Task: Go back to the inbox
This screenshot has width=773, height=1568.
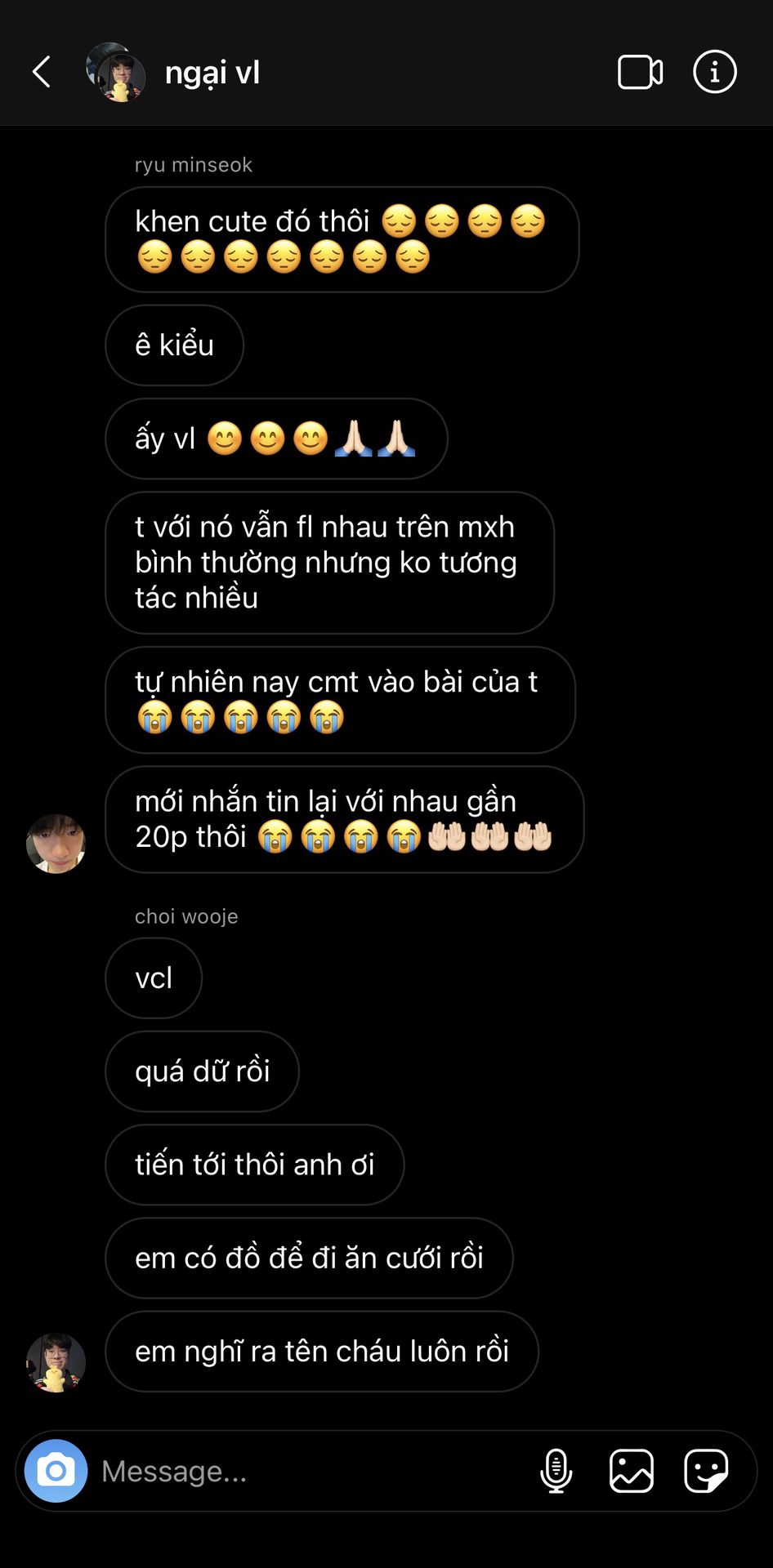Action: point(42,72)
